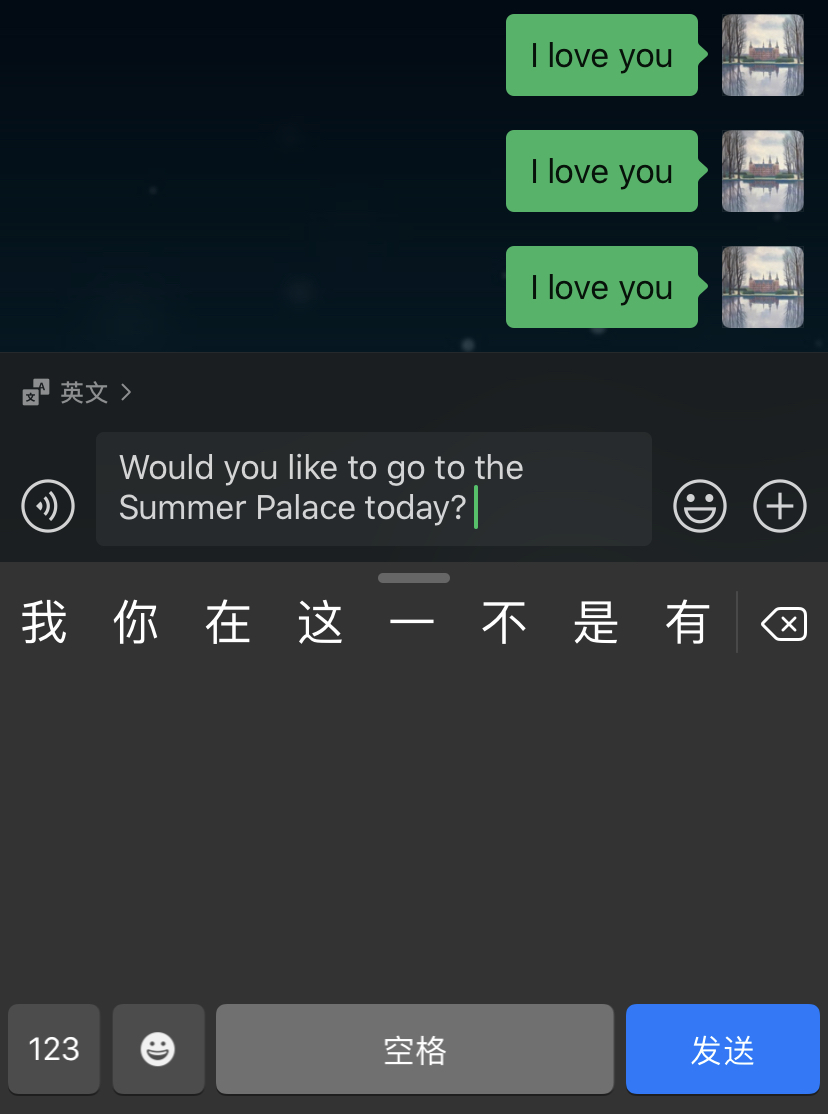Open the chevron next to 英文
This screenshot has width=828, height=1114.
[x=126, y=392]
